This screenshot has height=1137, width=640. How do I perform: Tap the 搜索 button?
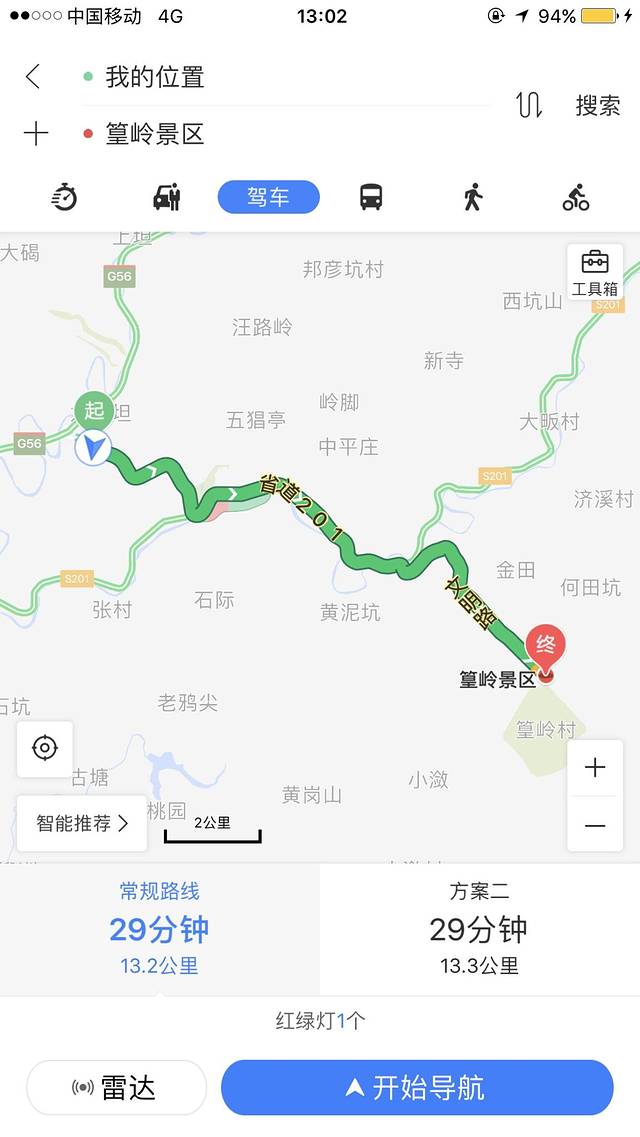pyautogui.click(x=597, y=105)
